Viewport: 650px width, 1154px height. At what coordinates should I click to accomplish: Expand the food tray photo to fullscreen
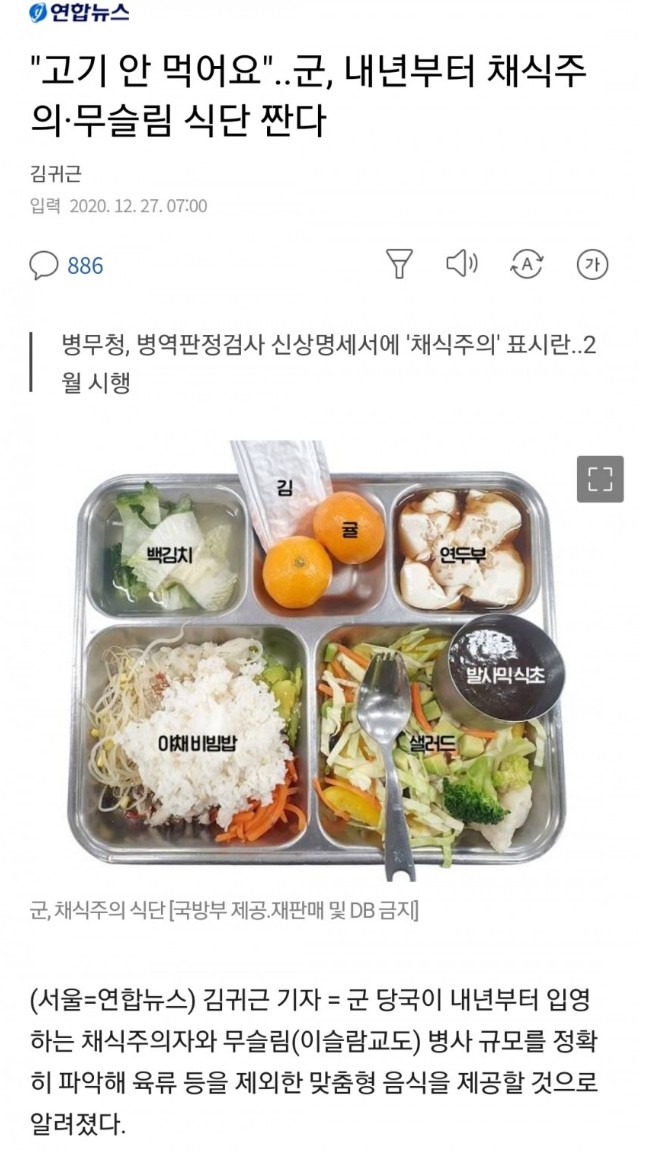[x=600, y=479]
